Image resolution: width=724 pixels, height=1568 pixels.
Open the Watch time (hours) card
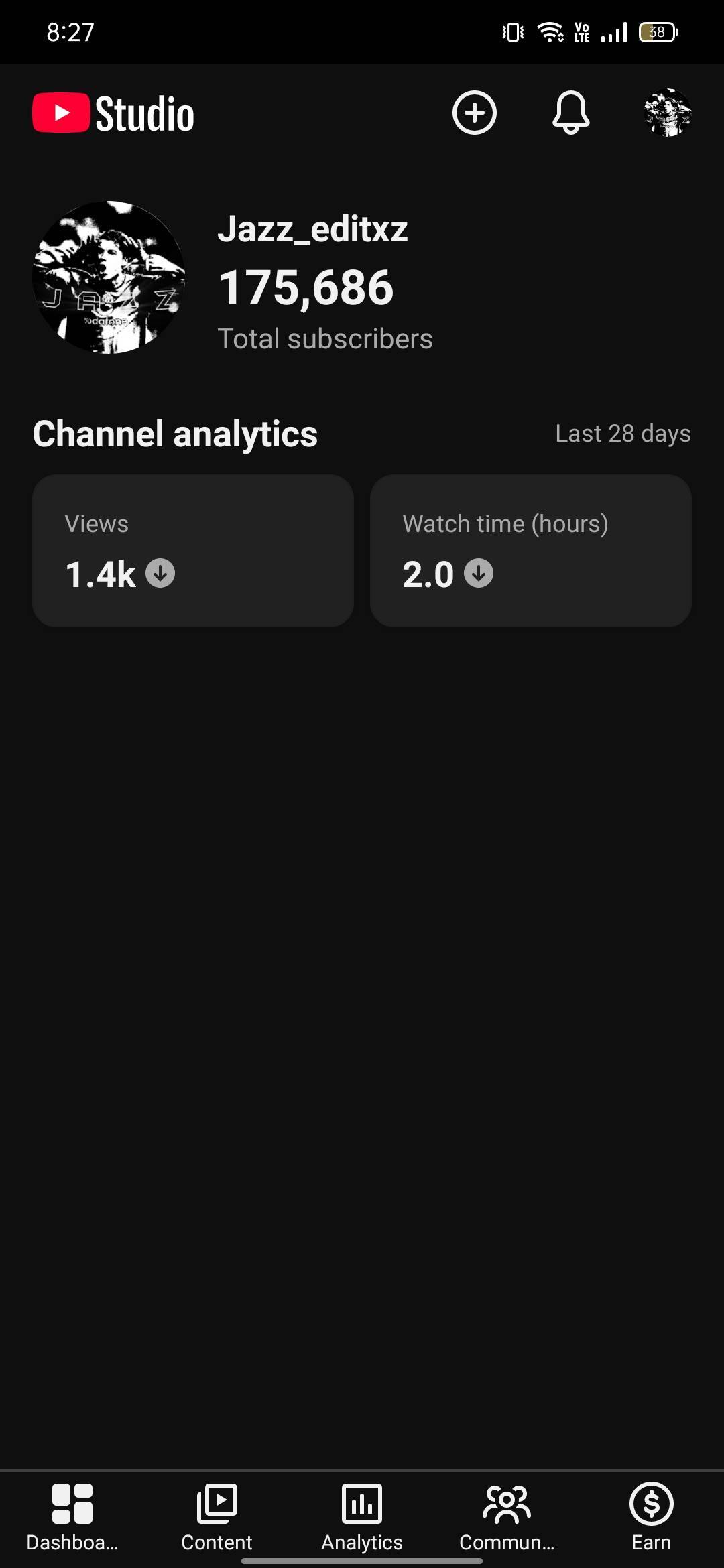[530, 551]
